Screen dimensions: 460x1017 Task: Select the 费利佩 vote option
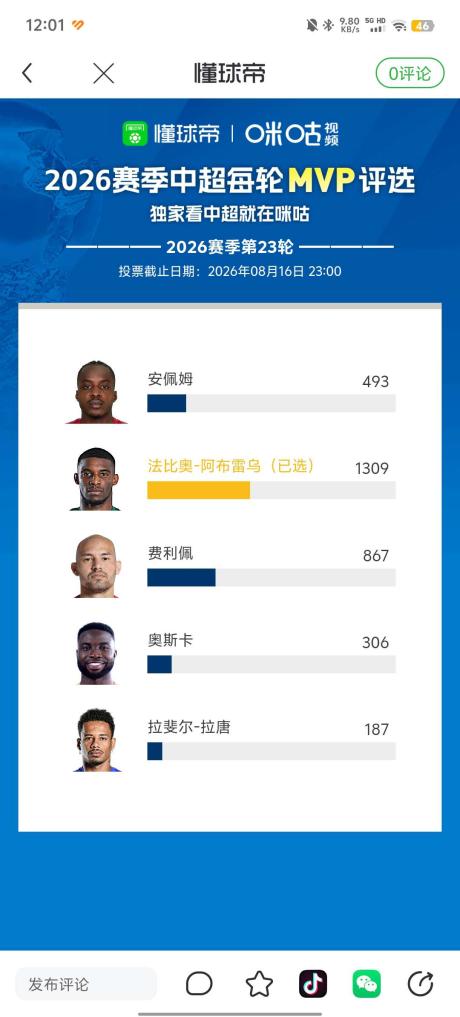click(230, 566)
